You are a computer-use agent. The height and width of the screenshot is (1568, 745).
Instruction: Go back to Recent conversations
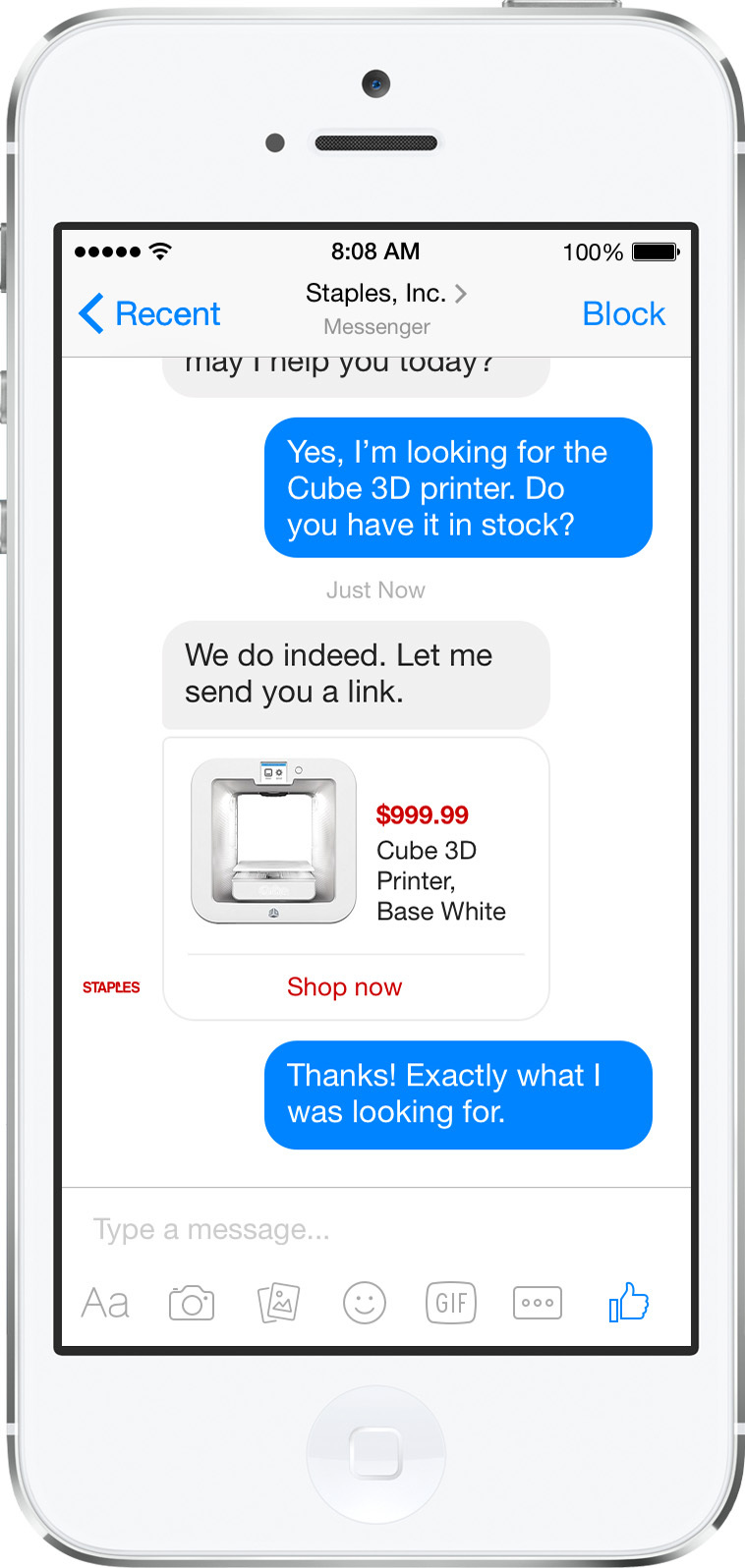click(149, 313)
